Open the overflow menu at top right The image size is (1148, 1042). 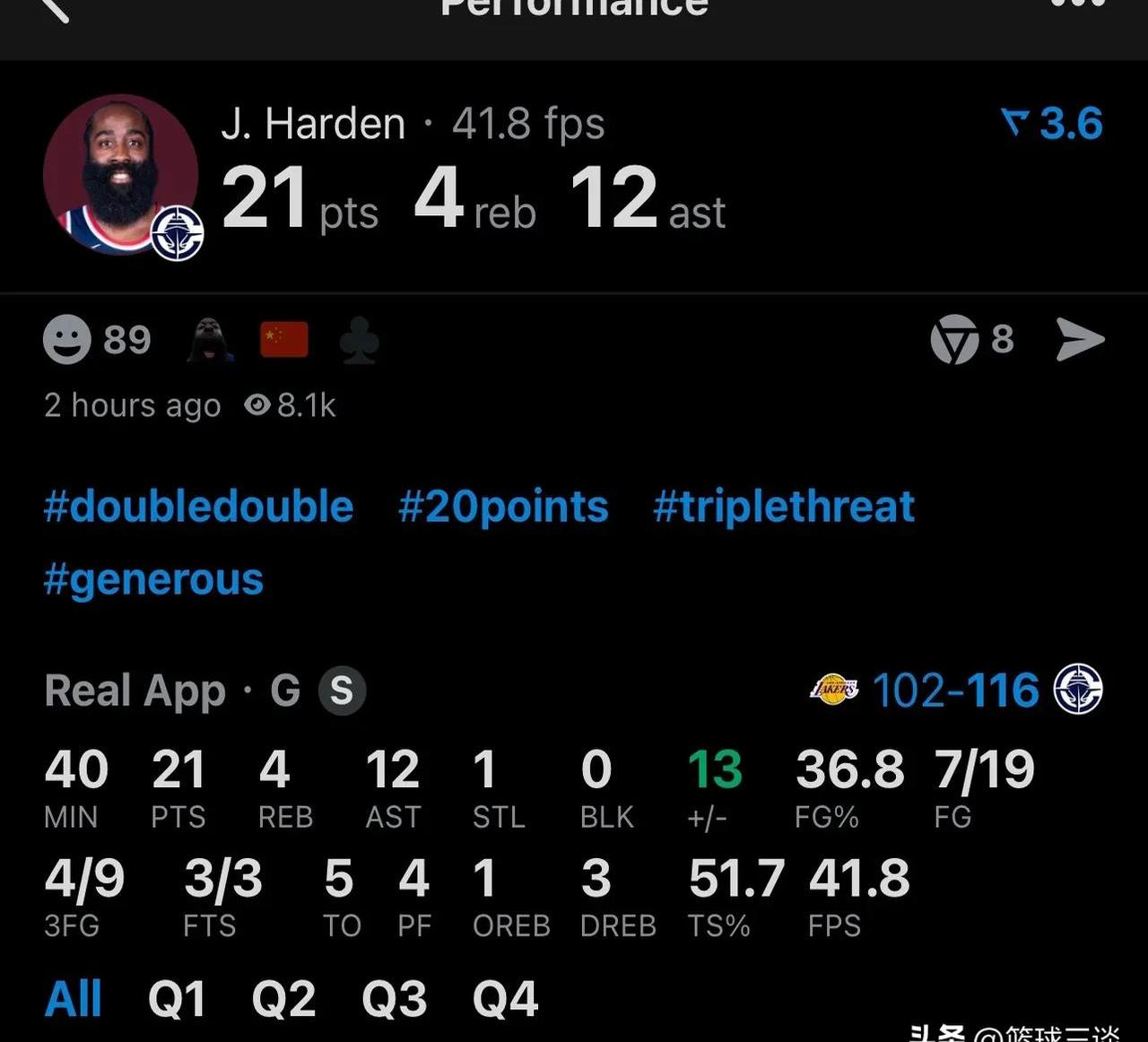[1076, 4]
